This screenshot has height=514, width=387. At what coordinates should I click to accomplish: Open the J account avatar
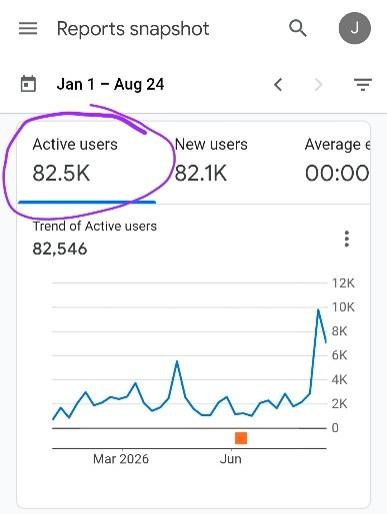pos(355,28)
